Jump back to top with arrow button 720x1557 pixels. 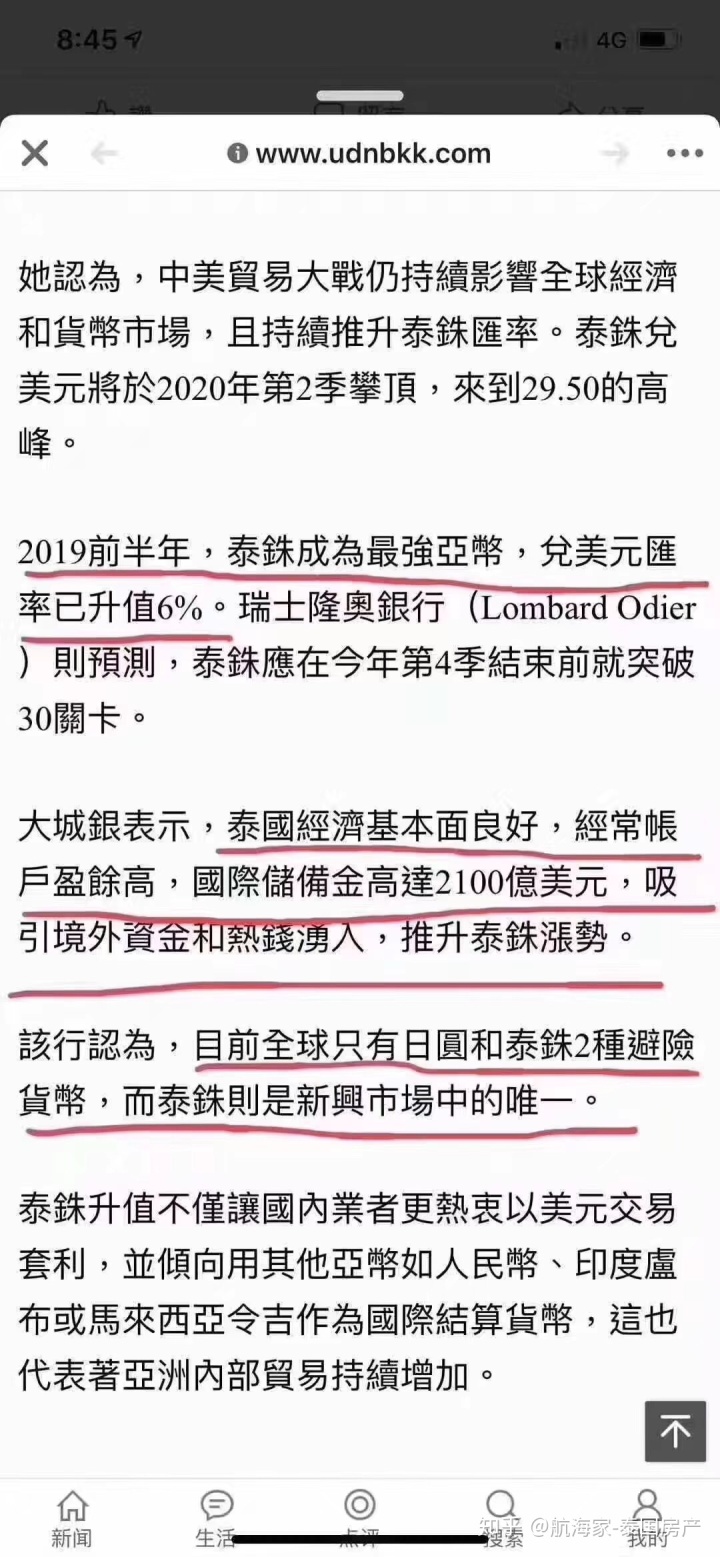(x=675, y=1431)
